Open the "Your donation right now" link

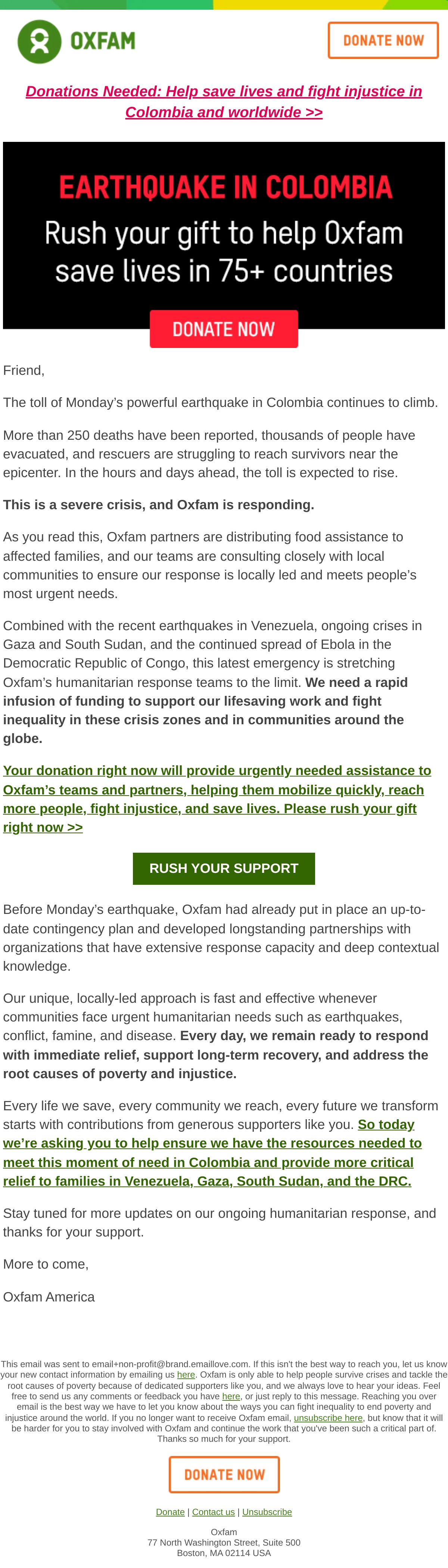(x=217, y=799)
